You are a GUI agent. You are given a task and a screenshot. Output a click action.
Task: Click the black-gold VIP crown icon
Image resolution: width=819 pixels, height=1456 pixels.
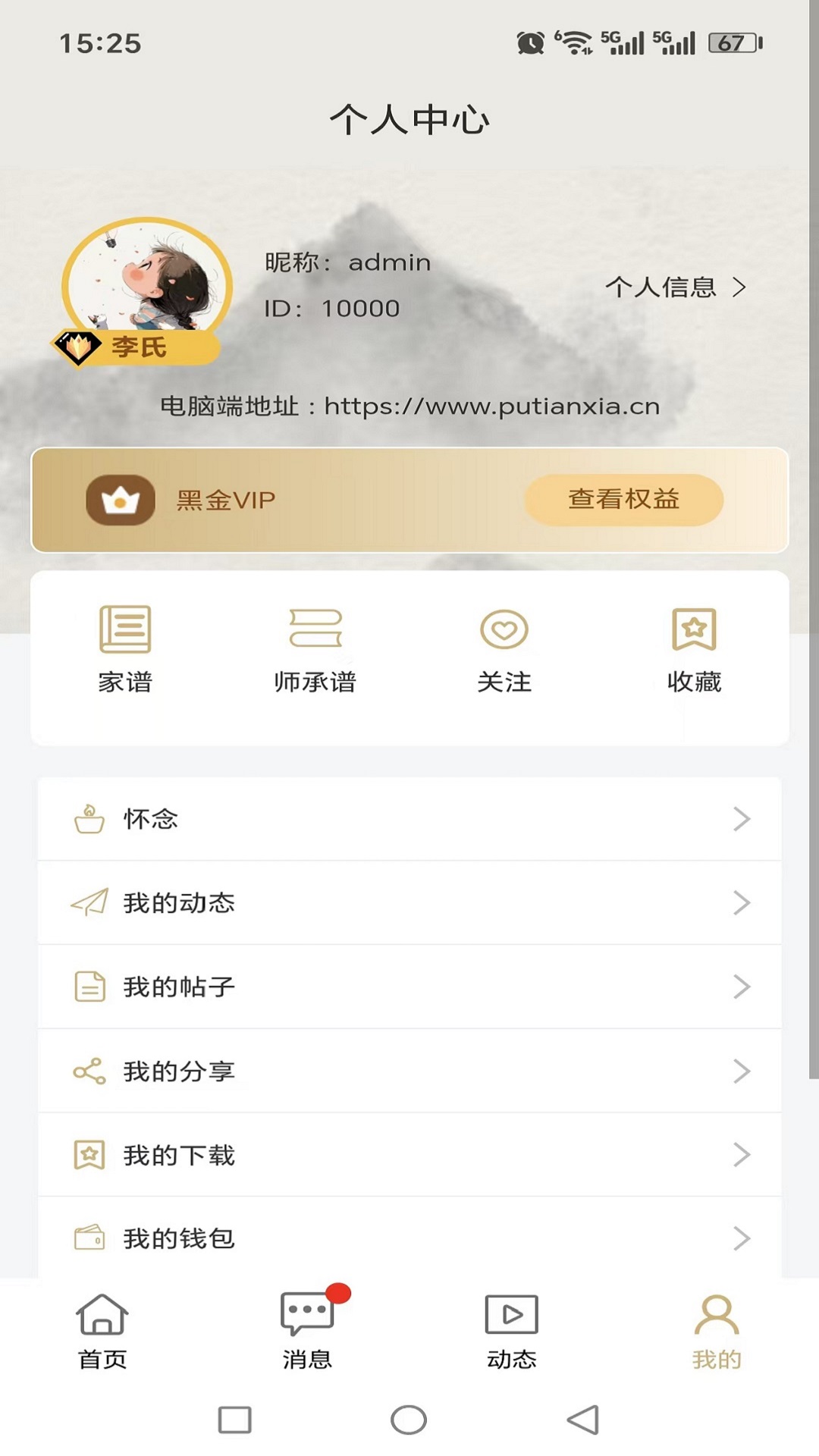[x=120, y=499]
